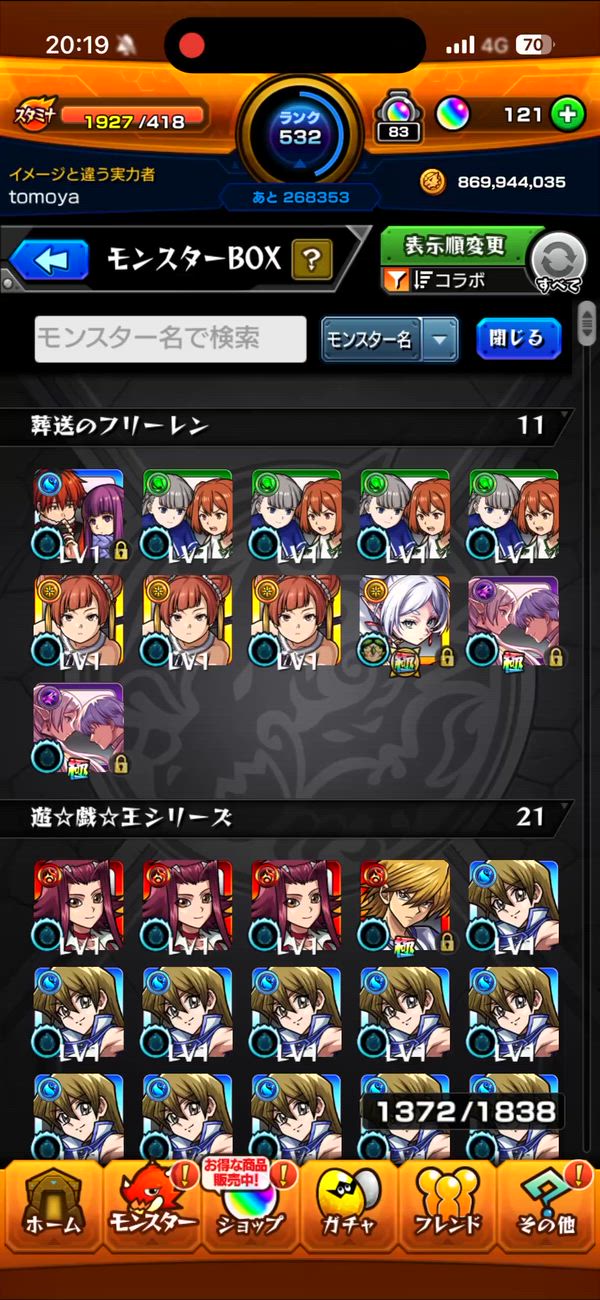Select first monster in 葬送のフリーレン section
600x1300 pixels.
(79, 513)
